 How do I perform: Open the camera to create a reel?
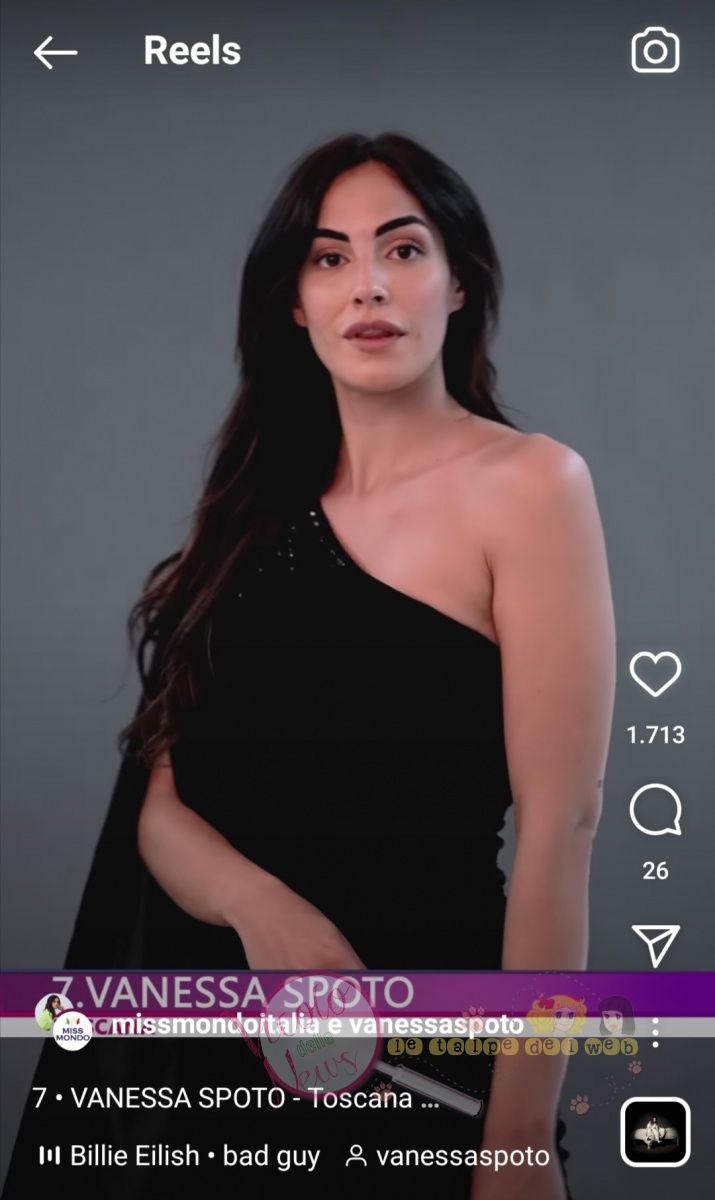click(x=655, y=51)
